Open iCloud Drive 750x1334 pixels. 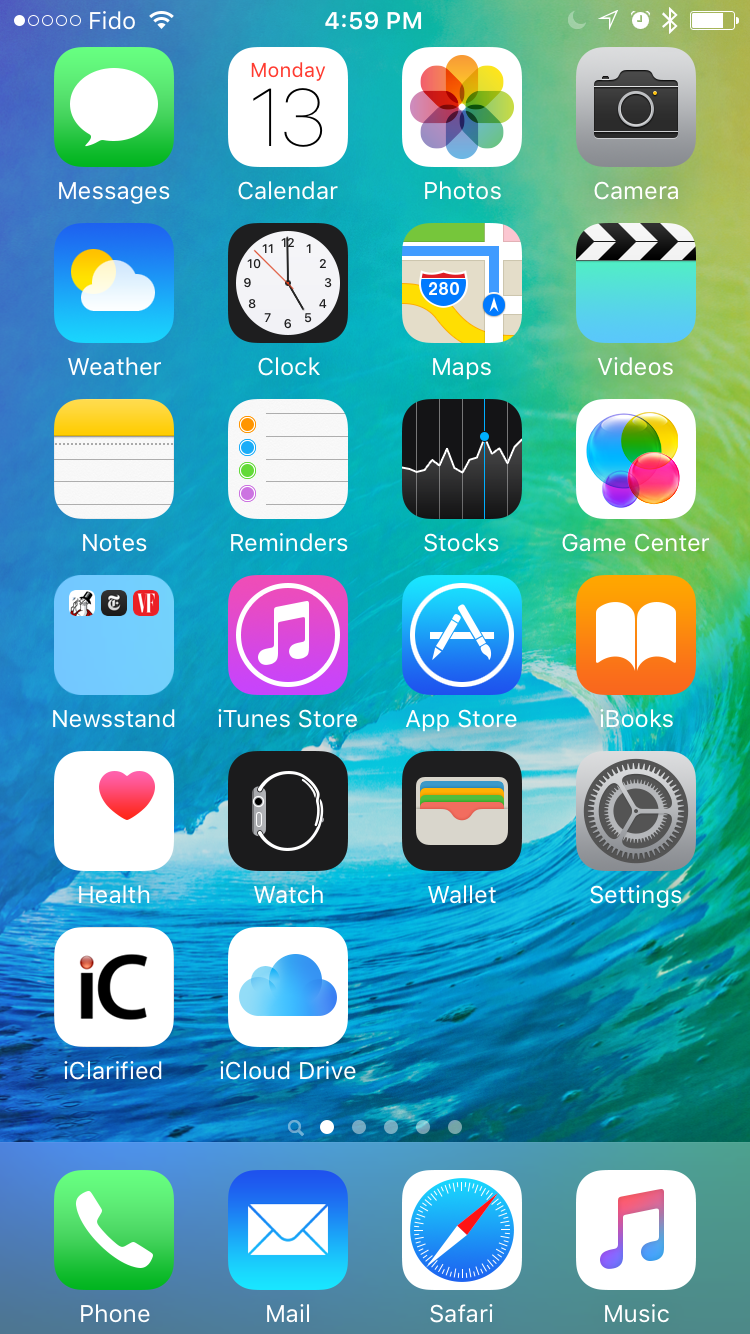[288, 987]
